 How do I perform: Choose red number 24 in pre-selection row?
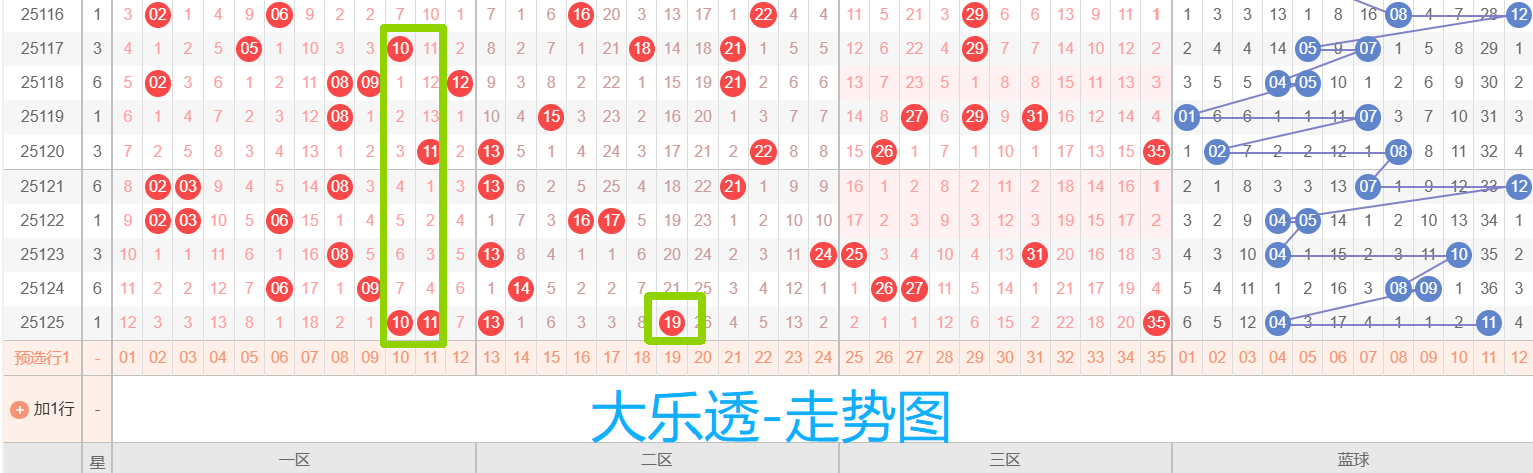tap(824, 358)
